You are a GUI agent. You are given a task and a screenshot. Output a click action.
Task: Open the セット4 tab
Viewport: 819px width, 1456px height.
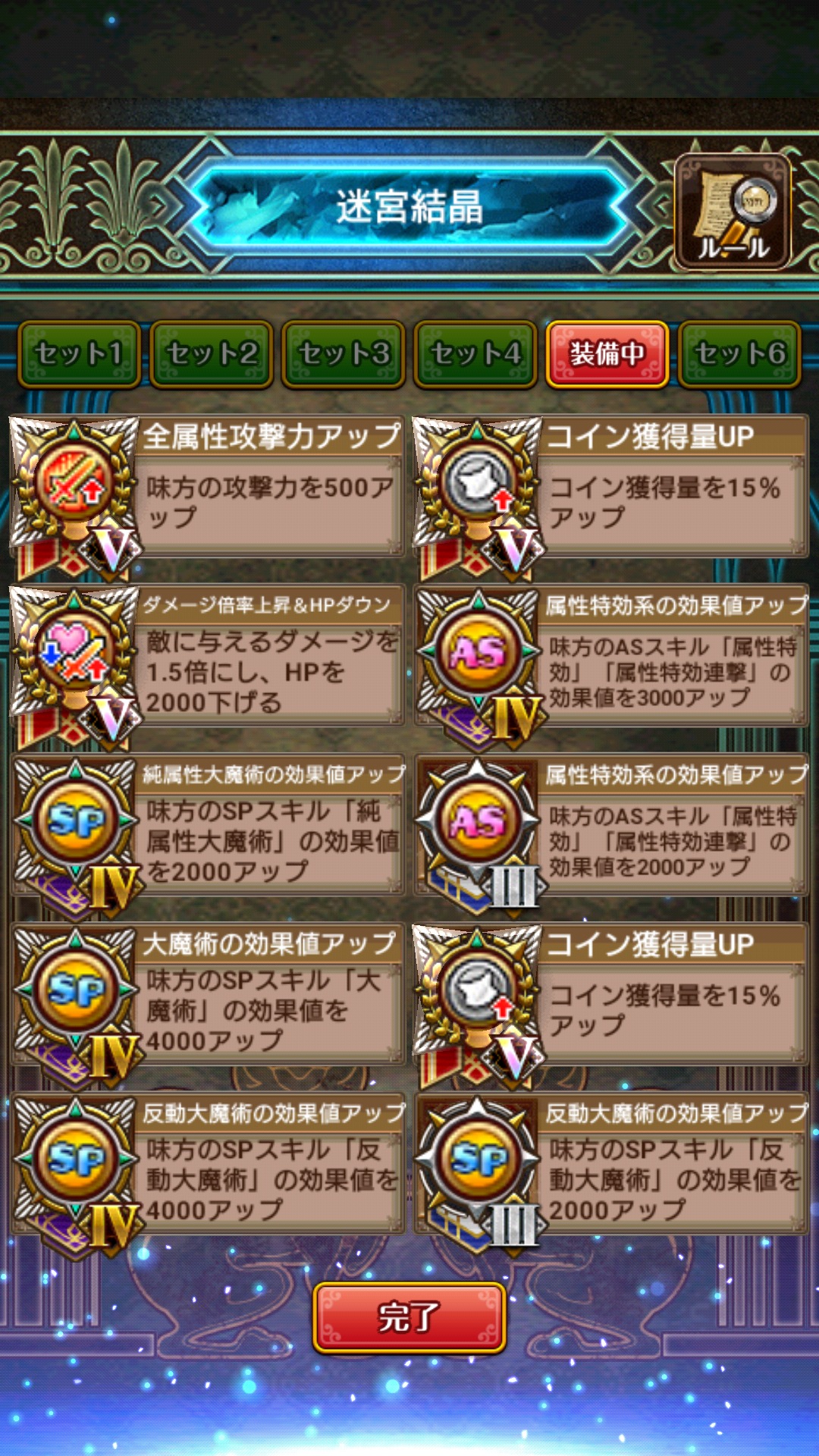click(x=475, y=354)
